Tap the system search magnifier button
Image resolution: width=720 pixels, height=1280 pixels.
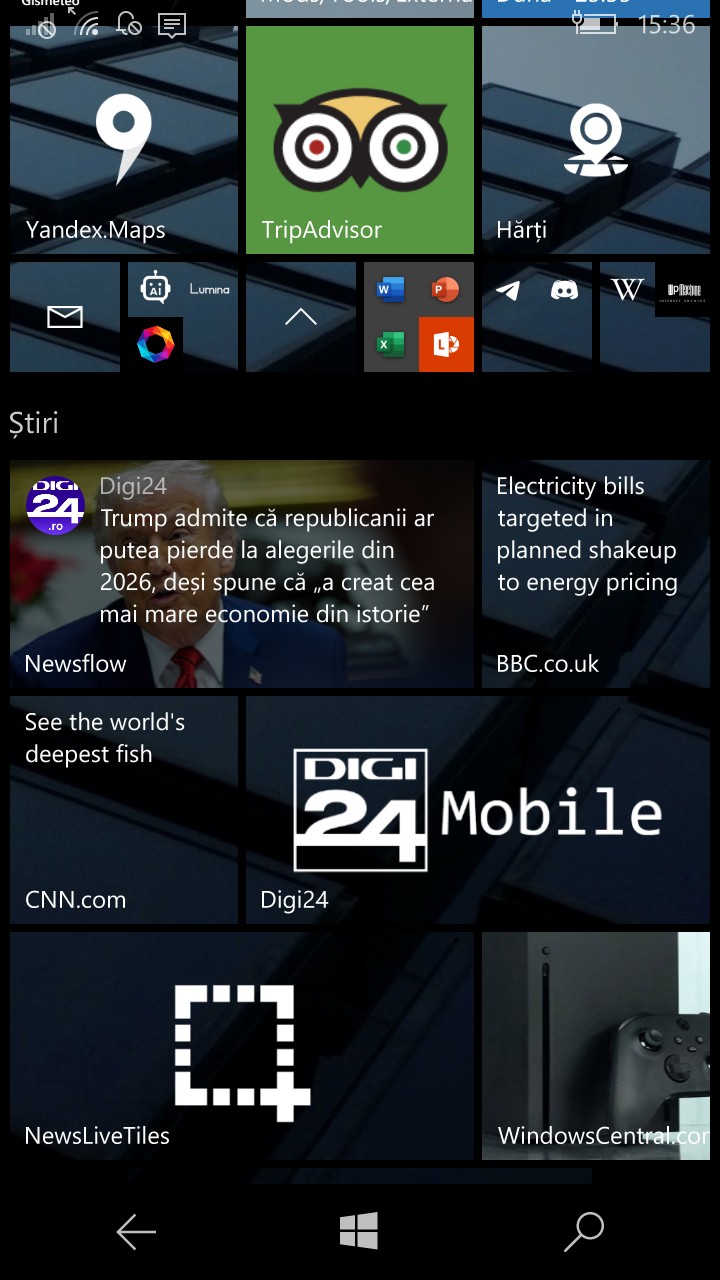pyautogui.click(x=584, y=1232)
